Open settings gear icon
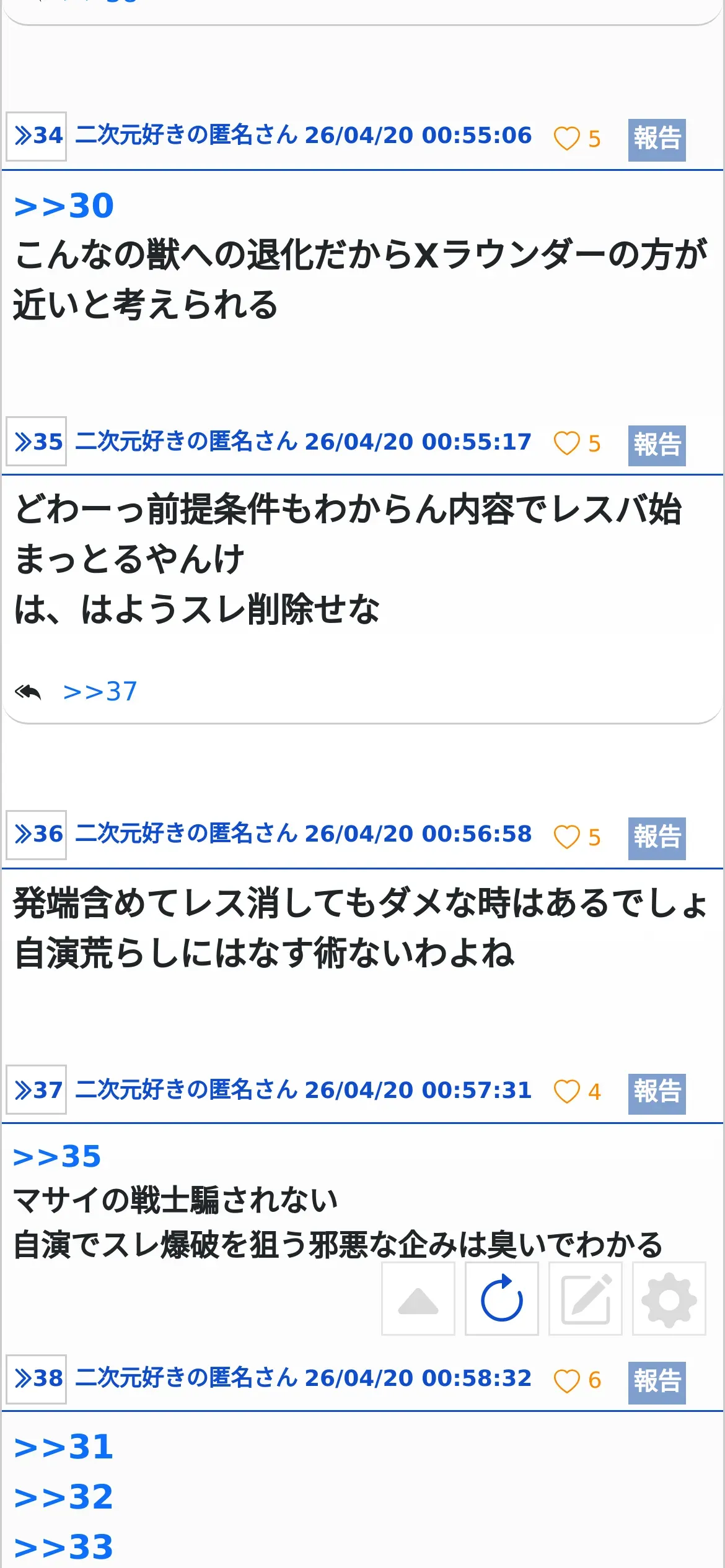Viewport: 725px width, 1568px height. [669, 1298]
